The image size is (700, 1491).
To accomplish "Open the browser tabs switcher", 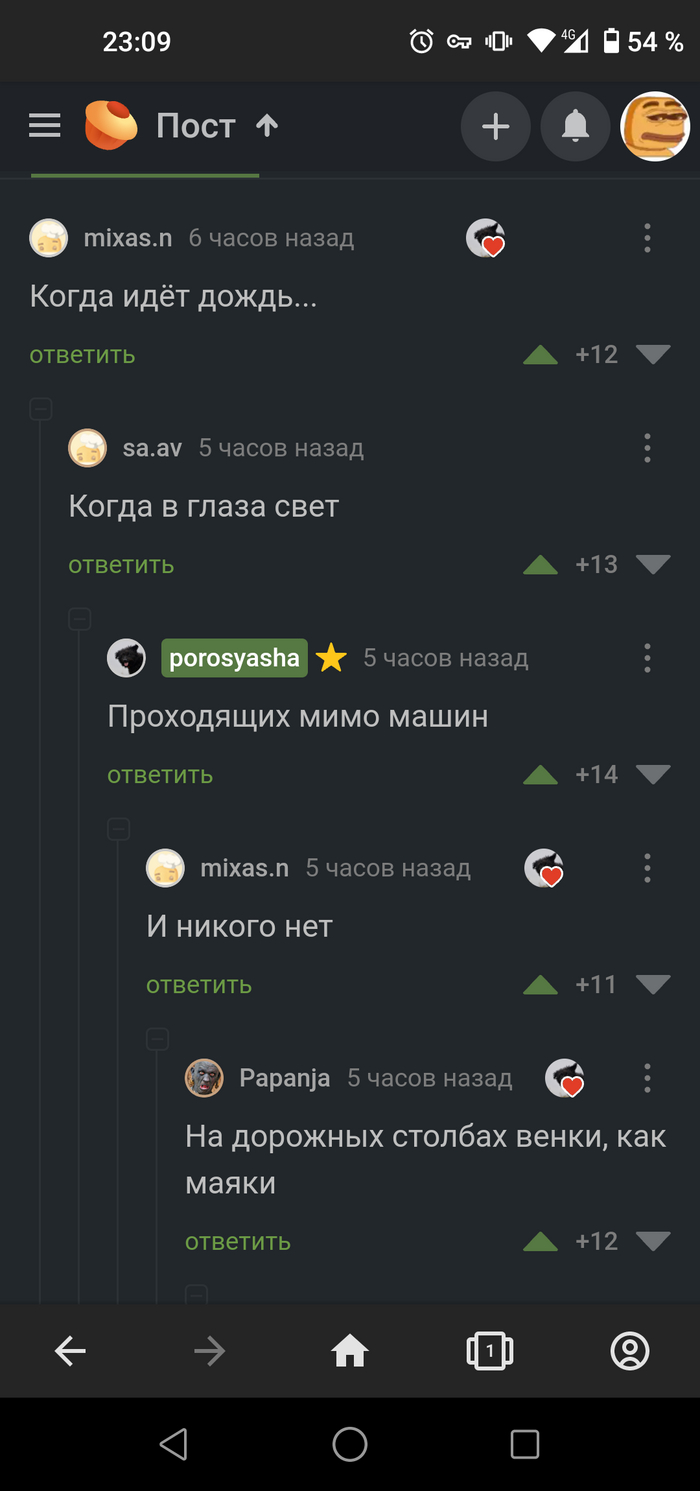I will [x=490, y=1352].
